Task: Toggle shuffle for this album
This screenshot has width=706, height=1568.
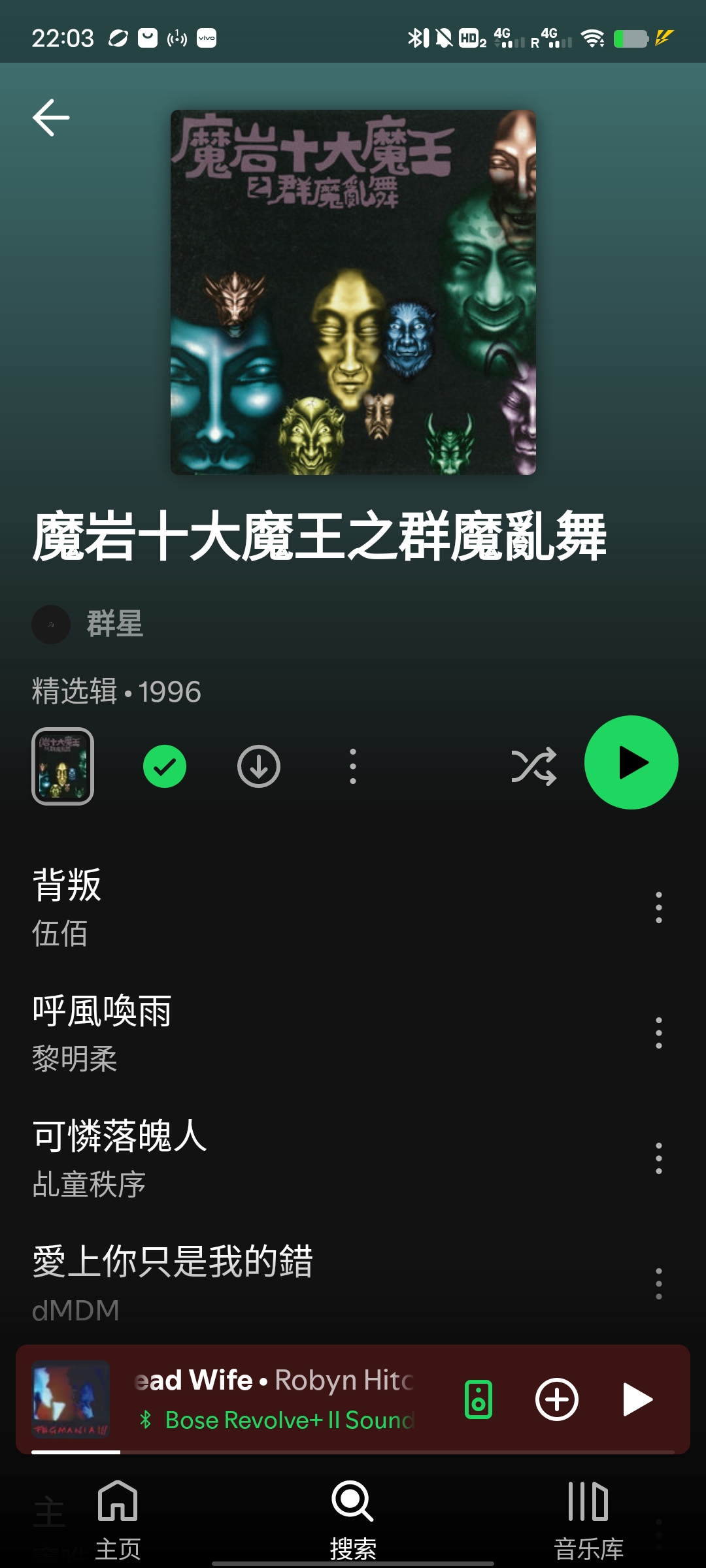Action: coord(533,766)
